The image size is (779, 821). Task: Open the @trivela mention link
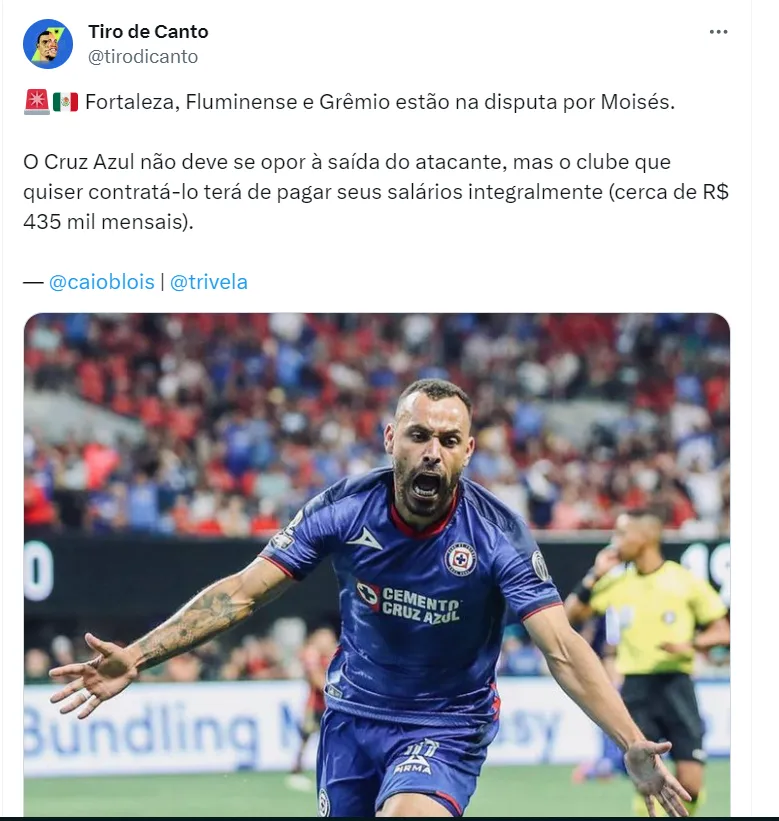click(209, 282)
